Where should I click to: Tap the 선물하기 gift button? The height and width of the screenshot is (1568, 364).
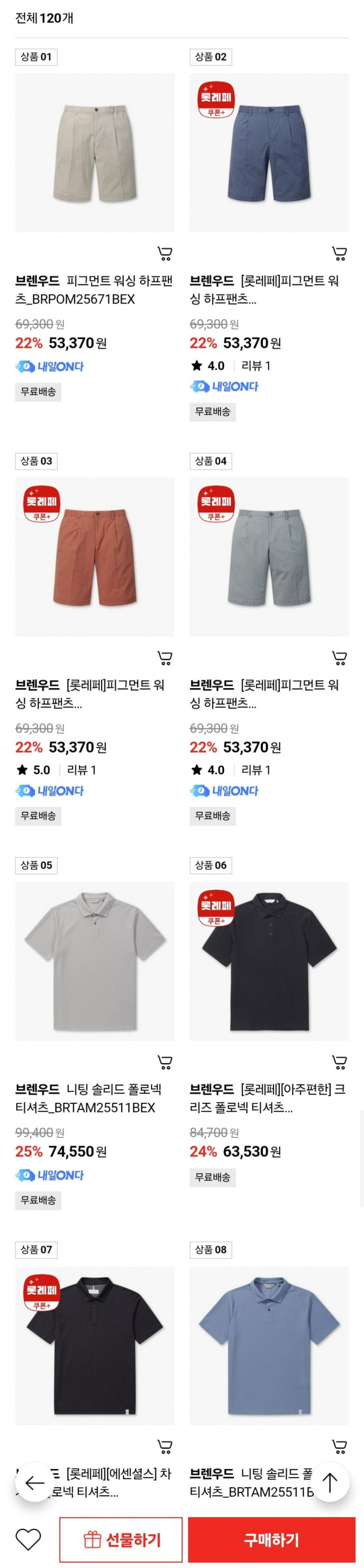pyautogui.click(x=121, y=1540)
